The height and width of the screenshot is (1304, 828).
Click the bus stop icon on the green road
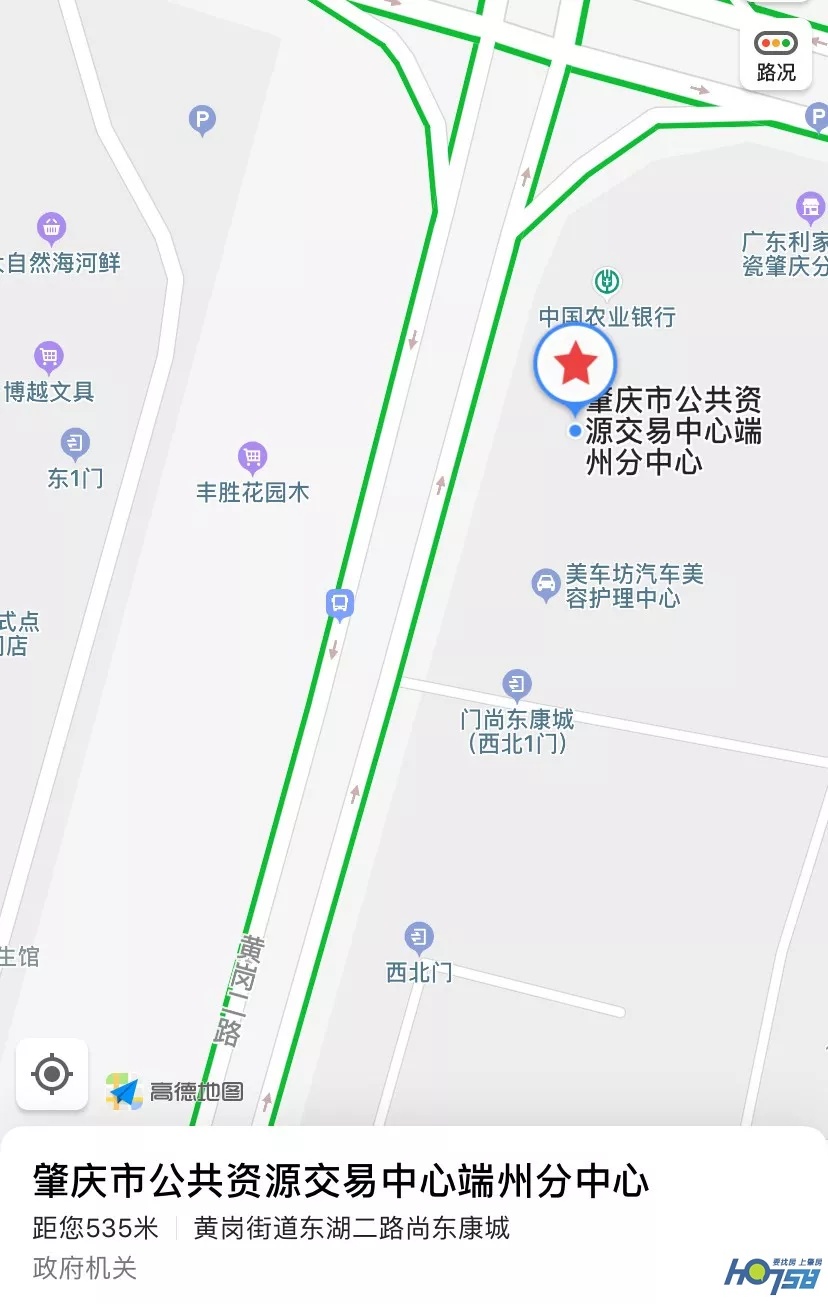point(340,604)
